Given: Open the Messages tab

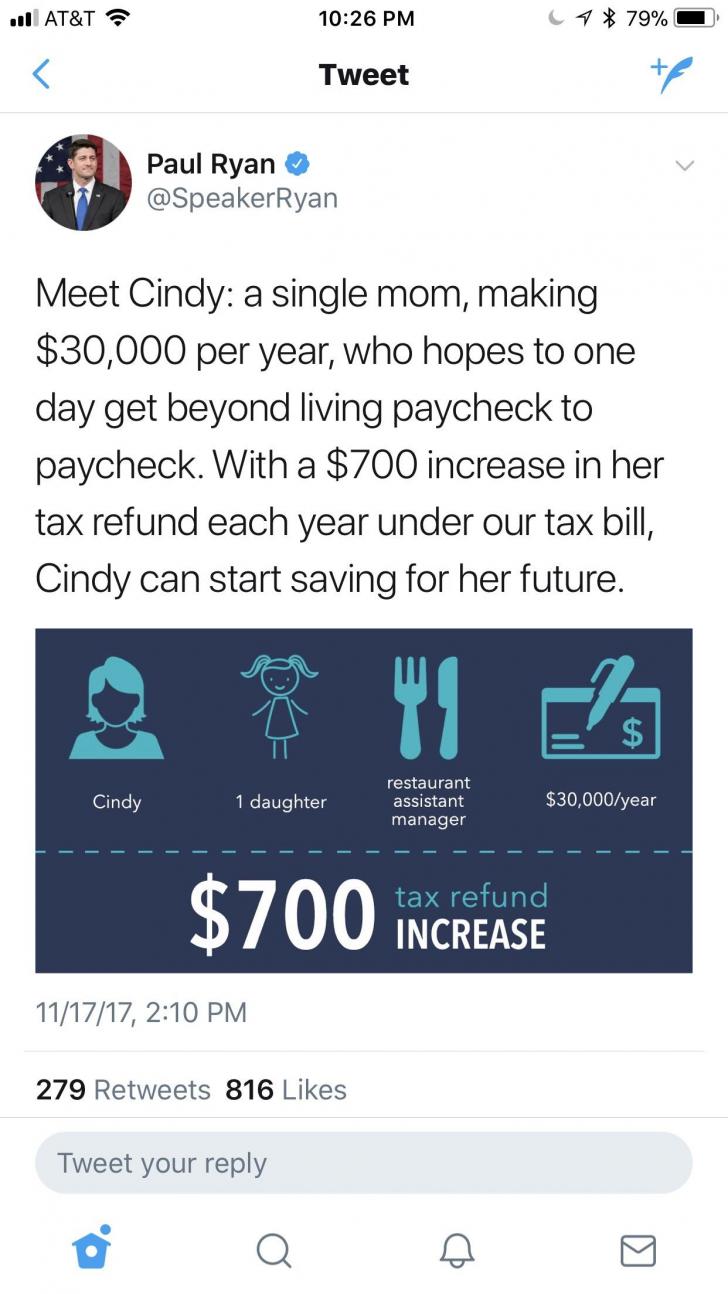Looking at the screenshot, I should point(637,1250).
